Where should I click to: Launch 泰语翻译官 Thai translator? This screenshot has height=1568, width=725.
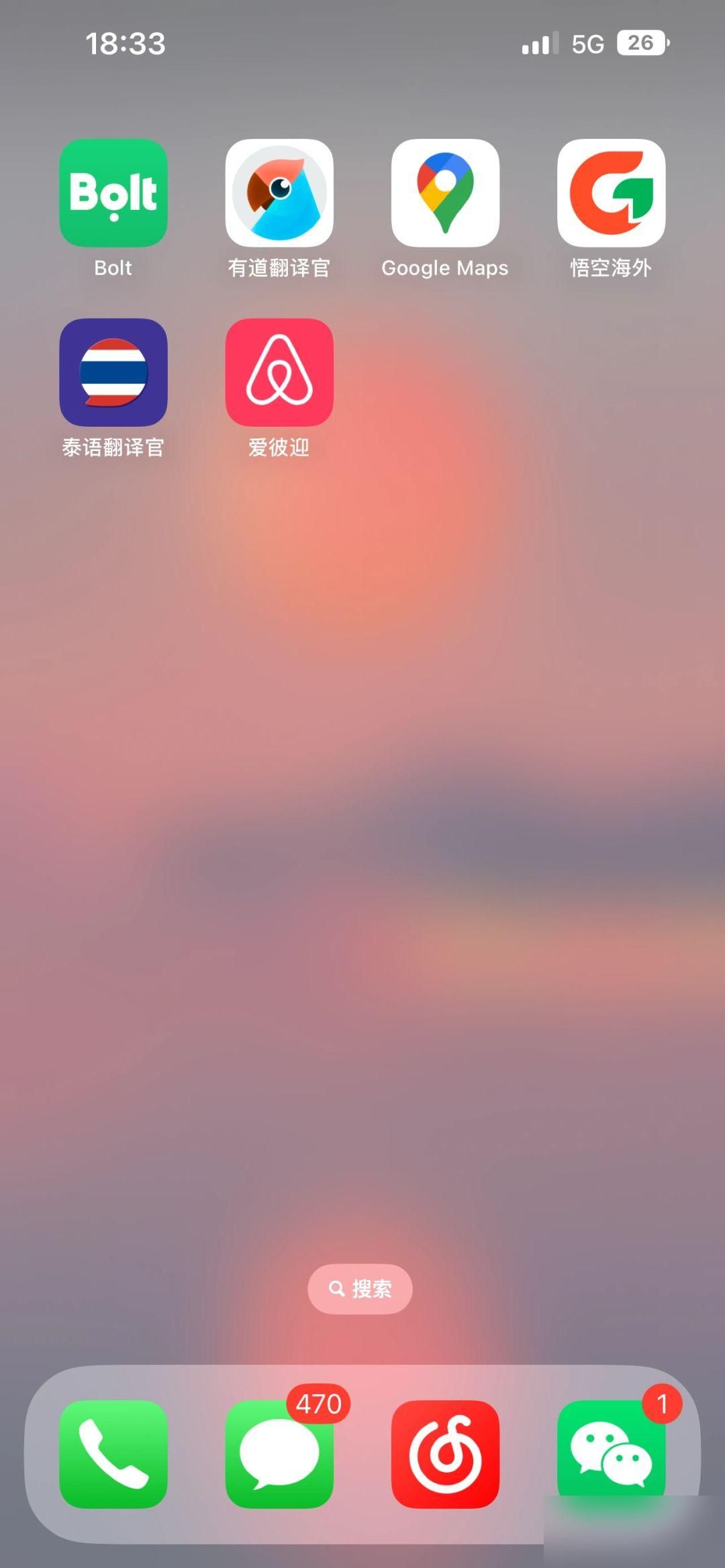[113, 372]
